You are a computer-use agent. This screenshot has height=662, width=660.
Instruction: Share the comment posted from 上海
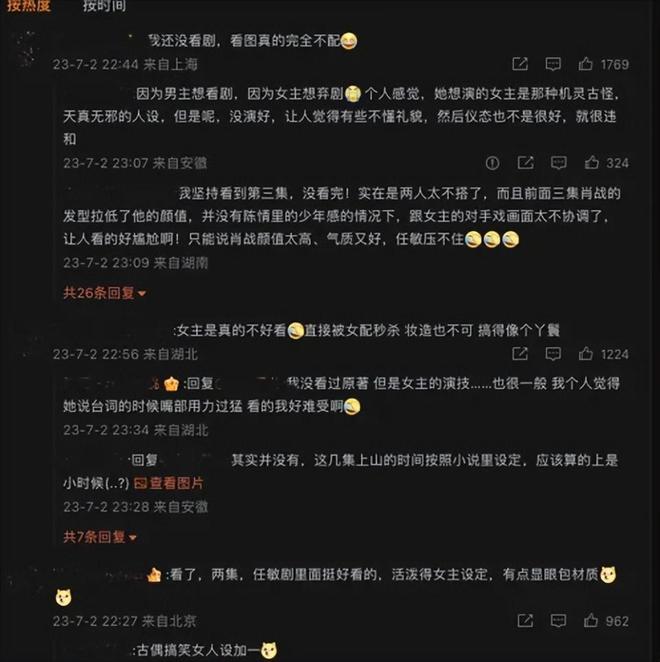tap(519, 64)
